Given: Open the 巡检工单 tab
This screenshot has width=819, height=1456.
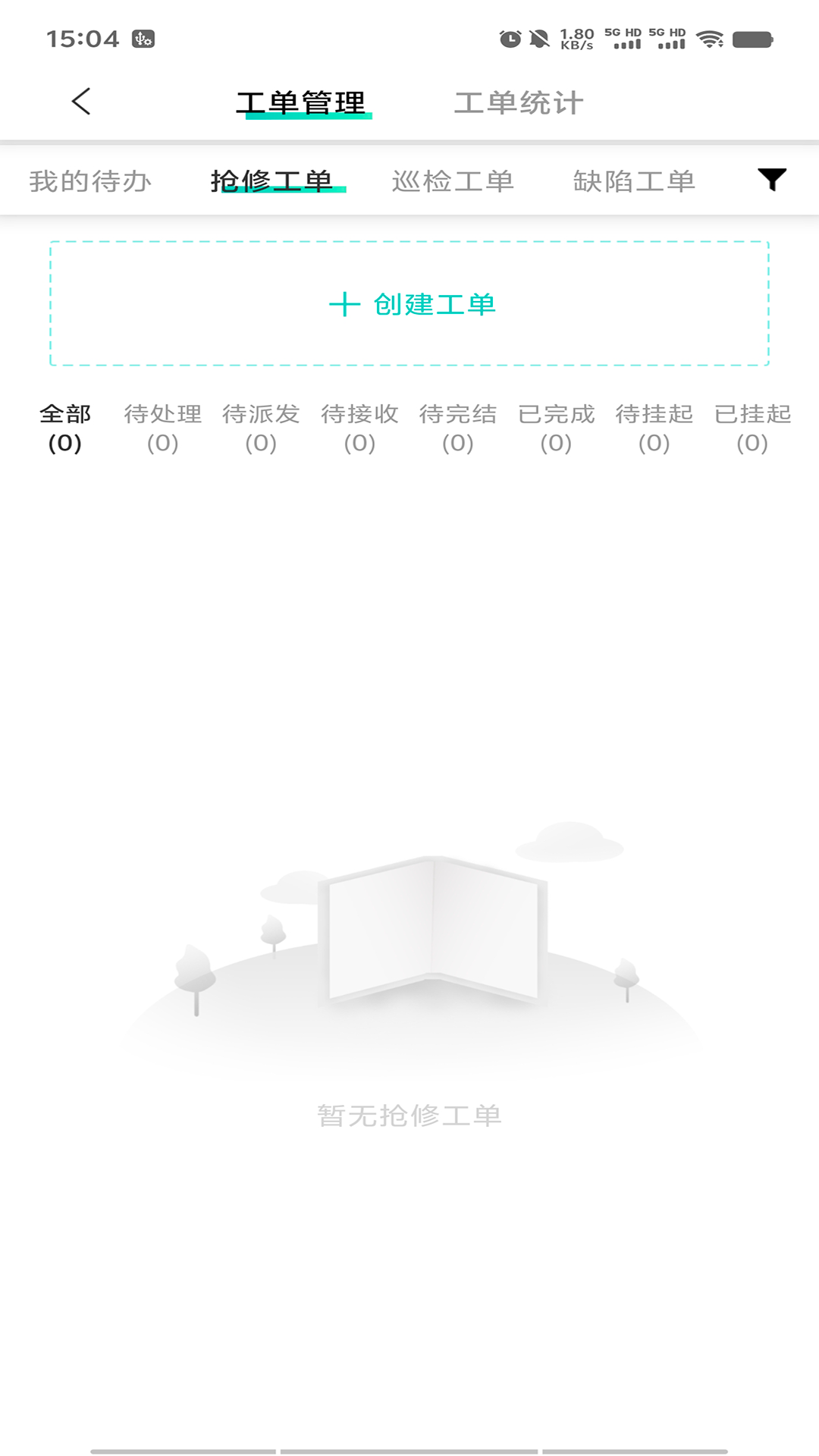Looking at the screenshot, I should (x=454, y=180).
